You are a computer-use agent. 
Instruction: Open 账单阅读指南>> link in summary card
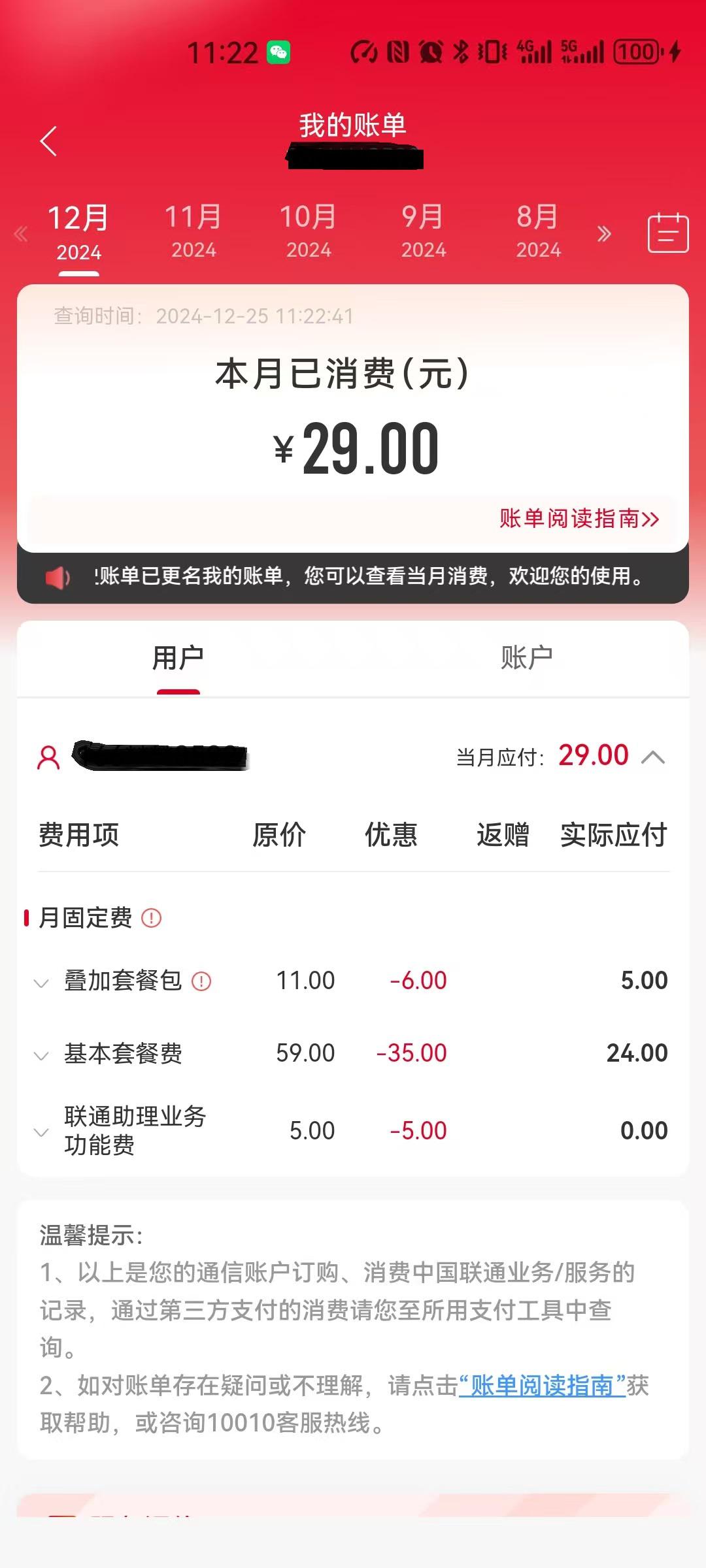coord(579,519)
